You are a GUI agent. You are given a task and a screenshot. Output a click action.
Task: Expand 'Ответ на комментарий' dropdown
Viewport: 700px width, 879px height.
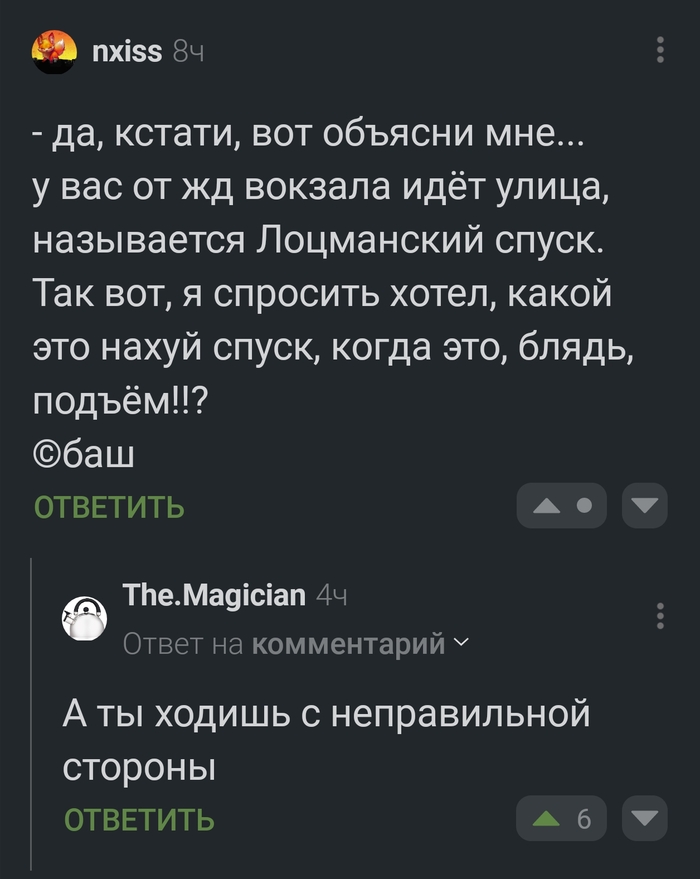coord(460,646)
